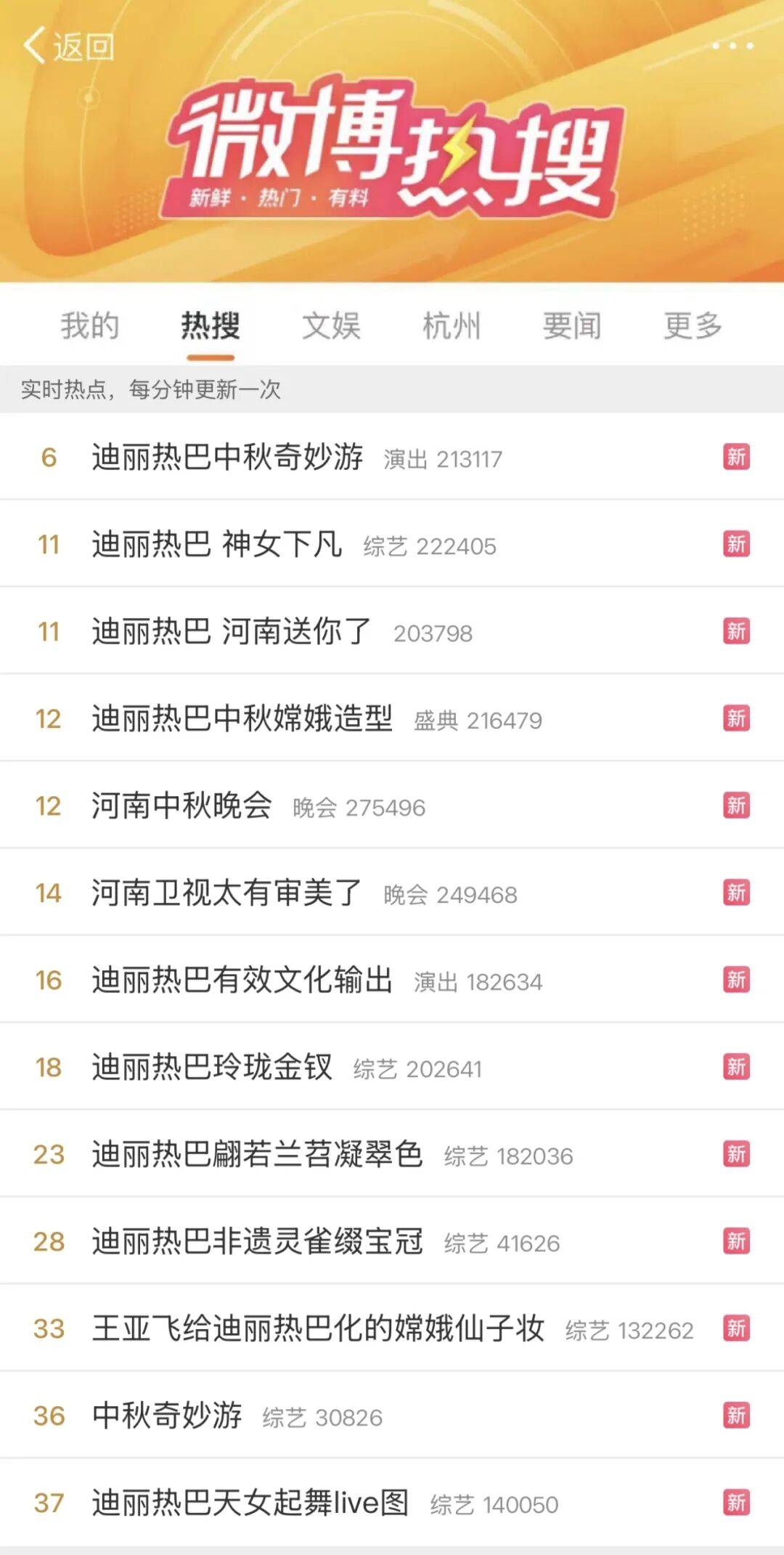The height and width of the screenshot is (1555, 784).
Task: Select the 热搜 tab
Action: point(211,325)
